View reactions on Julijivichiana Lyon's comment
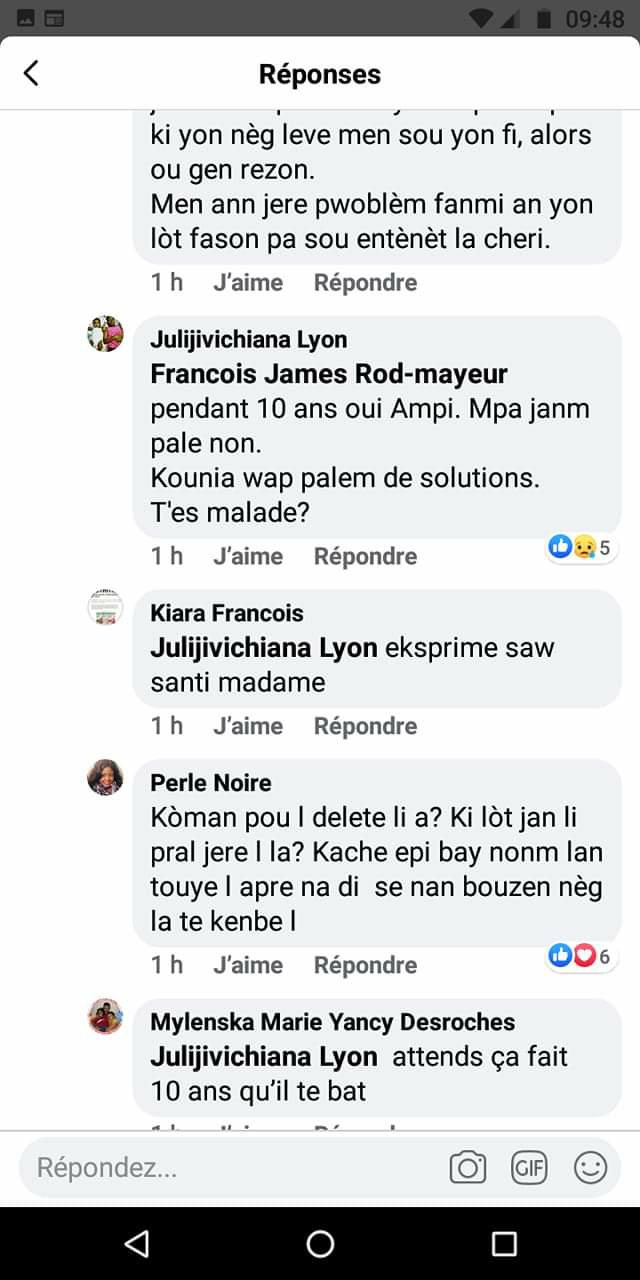Image resolution: width=640 pixels, height=1280 pixels. click(579, 548)
